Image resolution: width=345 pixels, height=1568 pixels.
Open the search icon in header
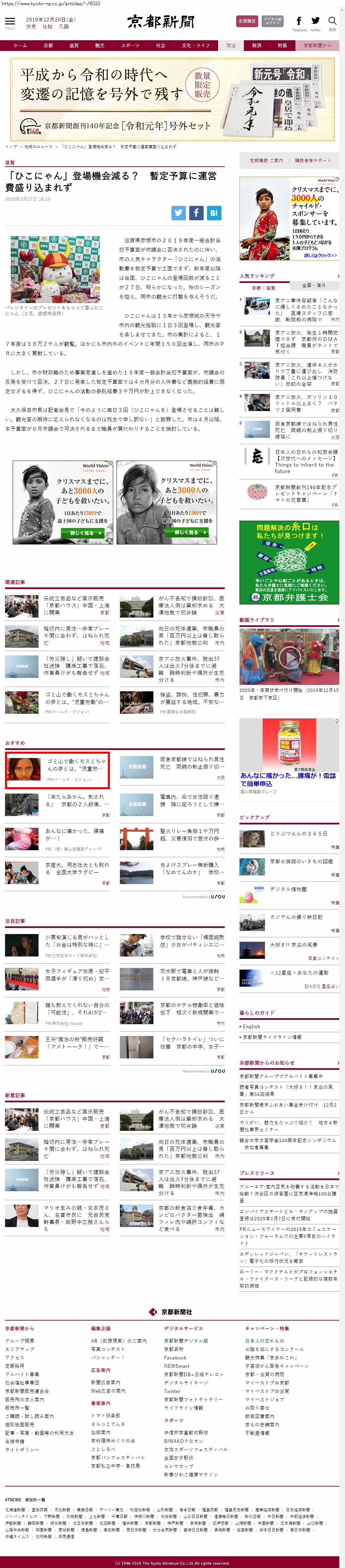[332, 21]
